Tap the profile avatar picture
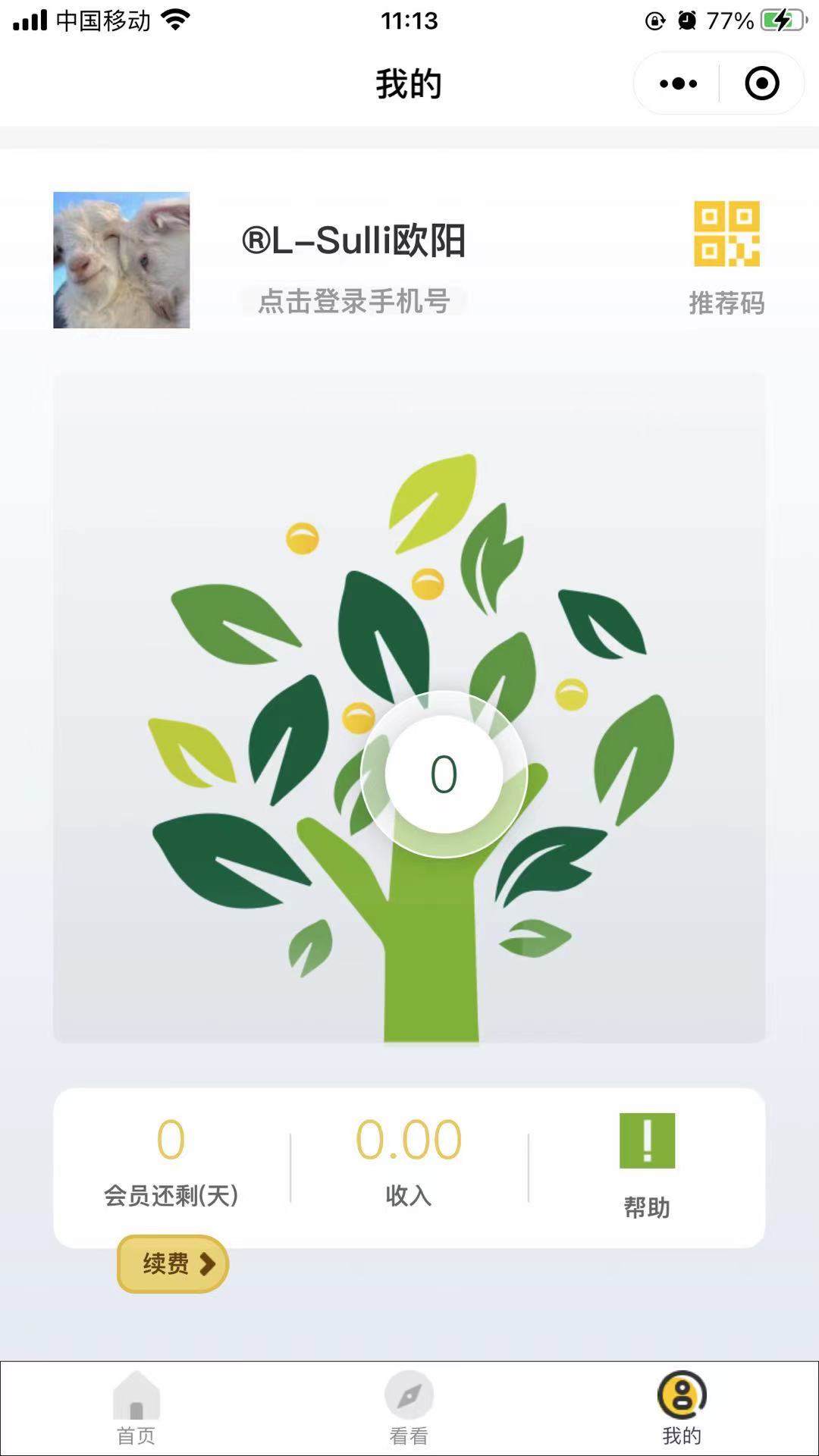 (x=121, y=260)
